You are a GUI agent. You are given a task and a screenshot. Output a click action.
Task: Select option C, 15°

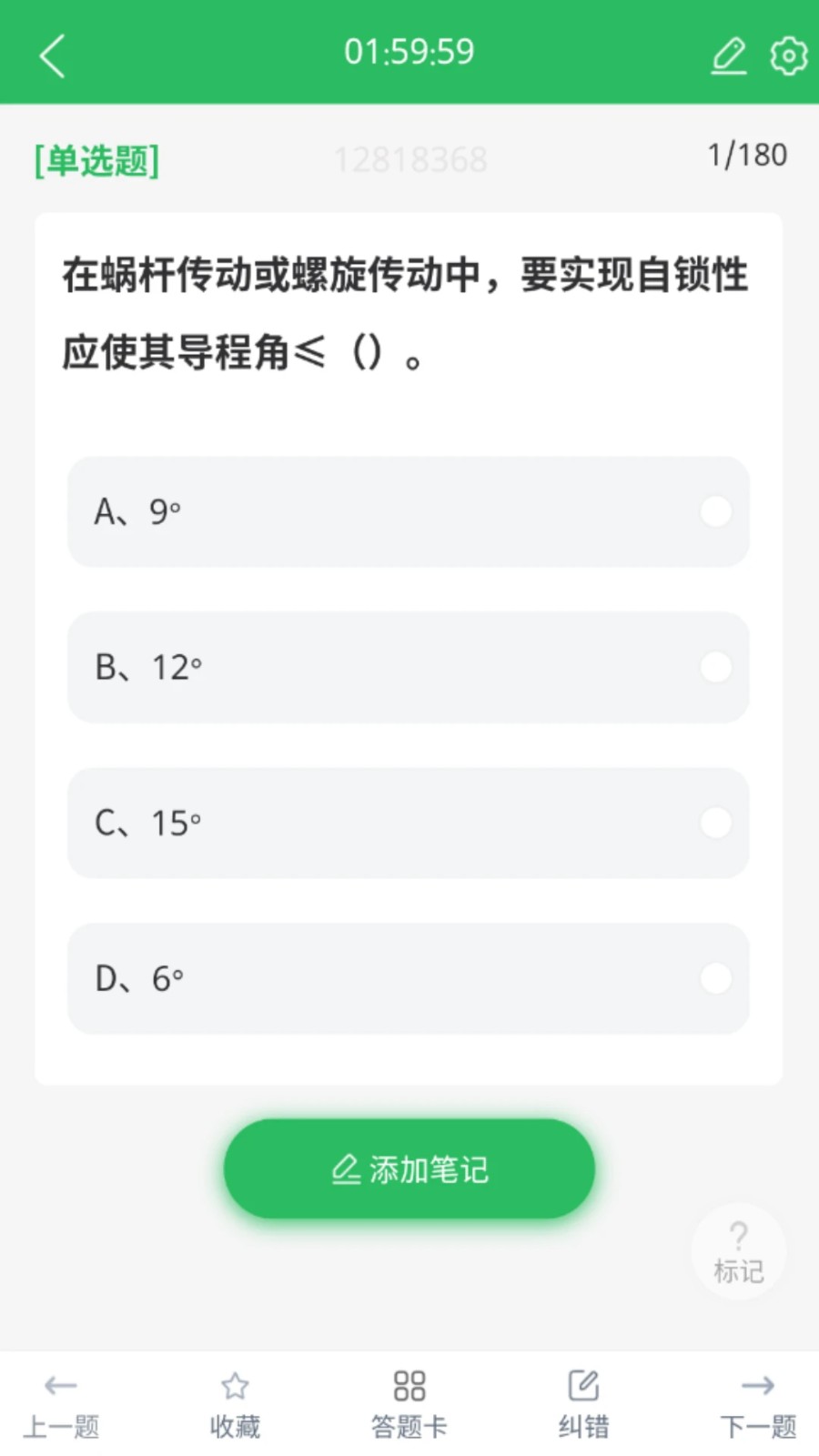tap(408, 822)
